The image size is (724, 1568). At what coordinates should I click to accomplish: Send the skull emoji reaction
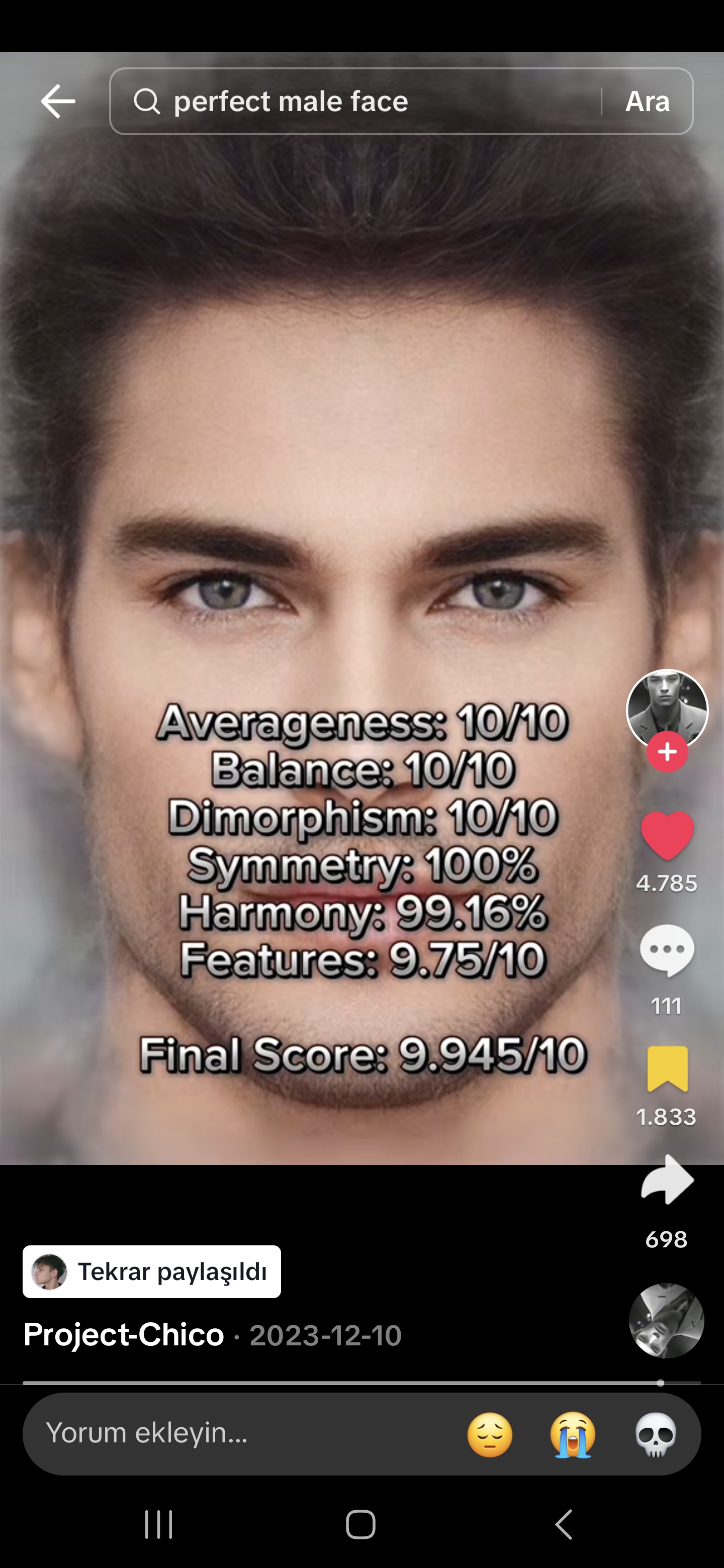coord(656,1435)
